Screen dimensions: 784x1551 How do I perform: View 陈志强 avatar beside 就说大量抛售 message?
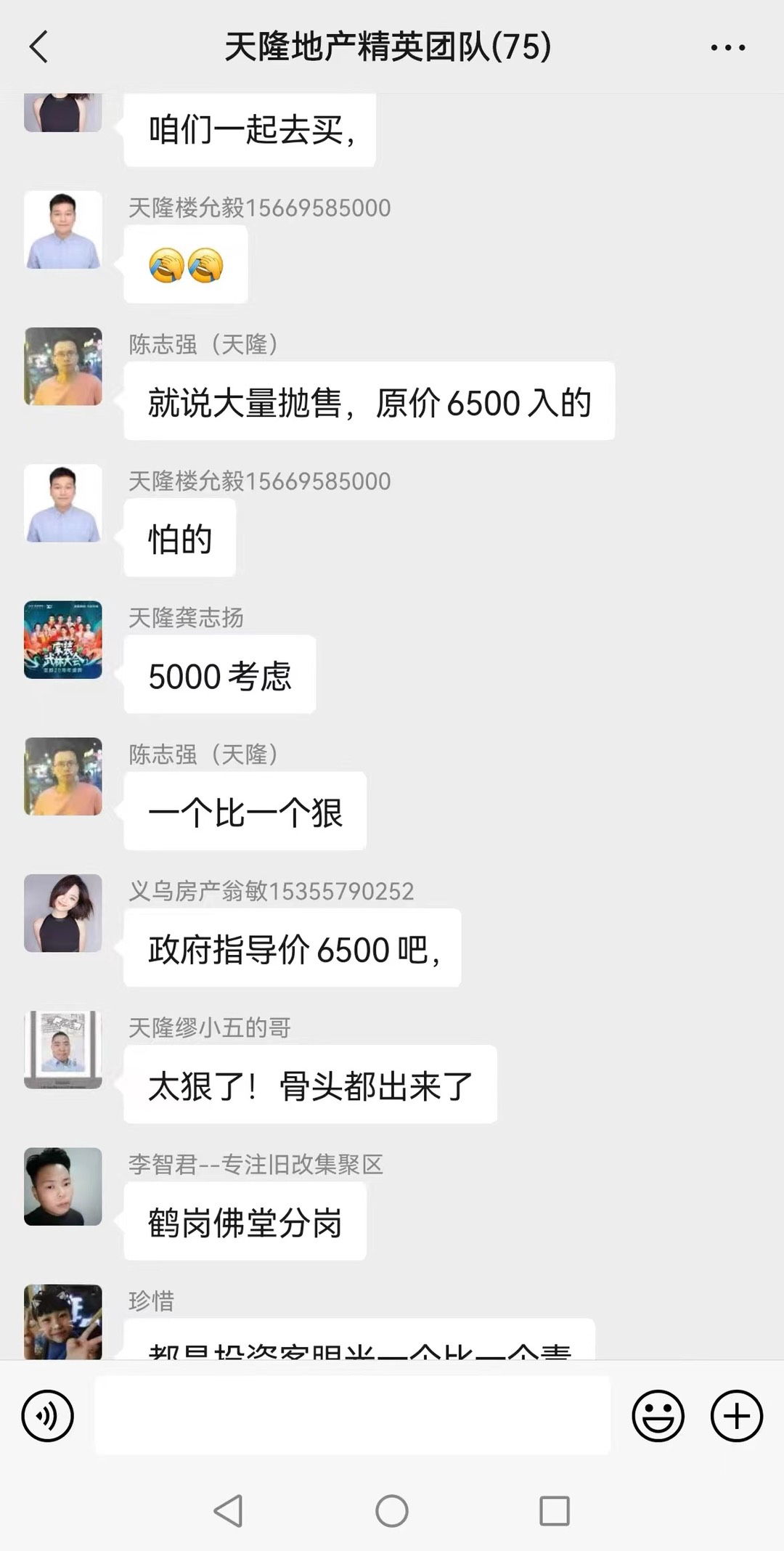pos(63,366)
